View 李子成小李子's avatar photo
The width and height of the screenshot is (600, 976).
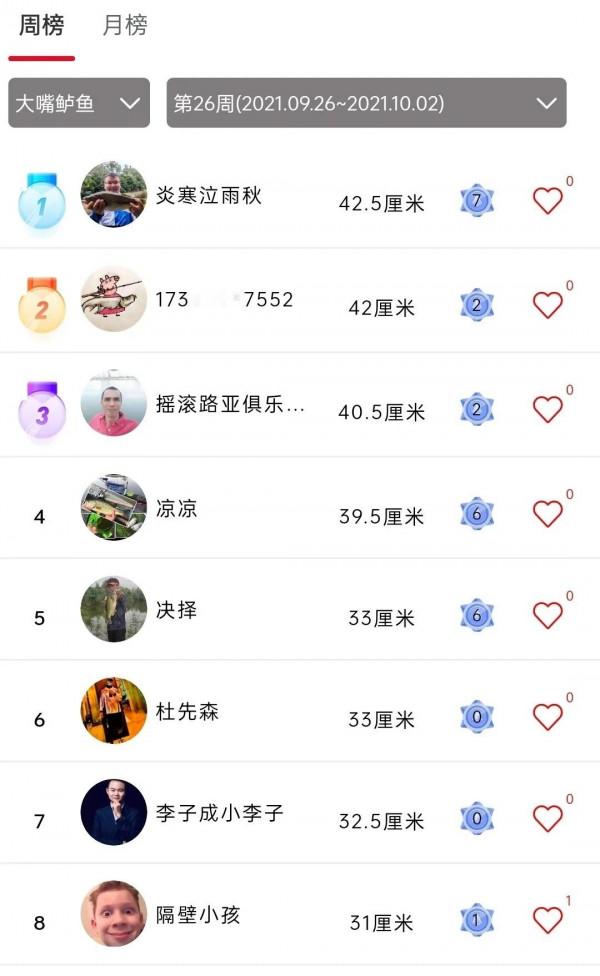coord(114,812)
